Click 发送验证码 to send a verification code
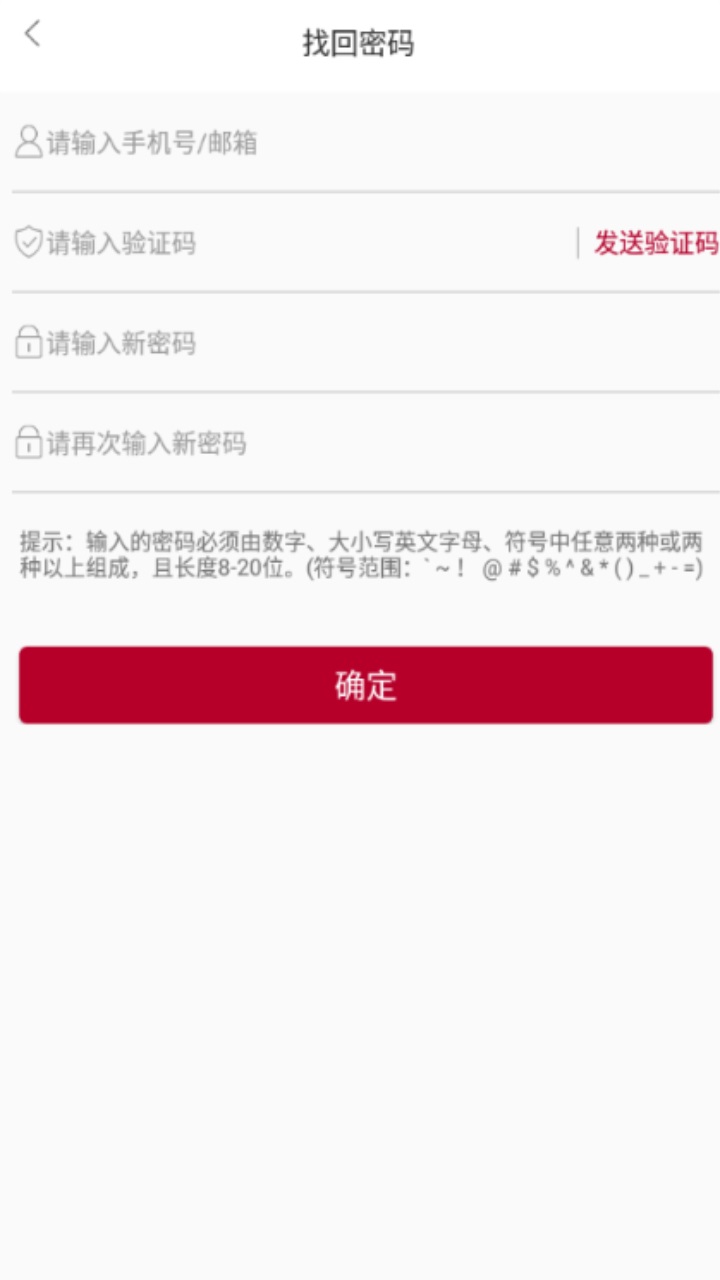This screenshot has height=1280, width=720. tap(655, 243)
